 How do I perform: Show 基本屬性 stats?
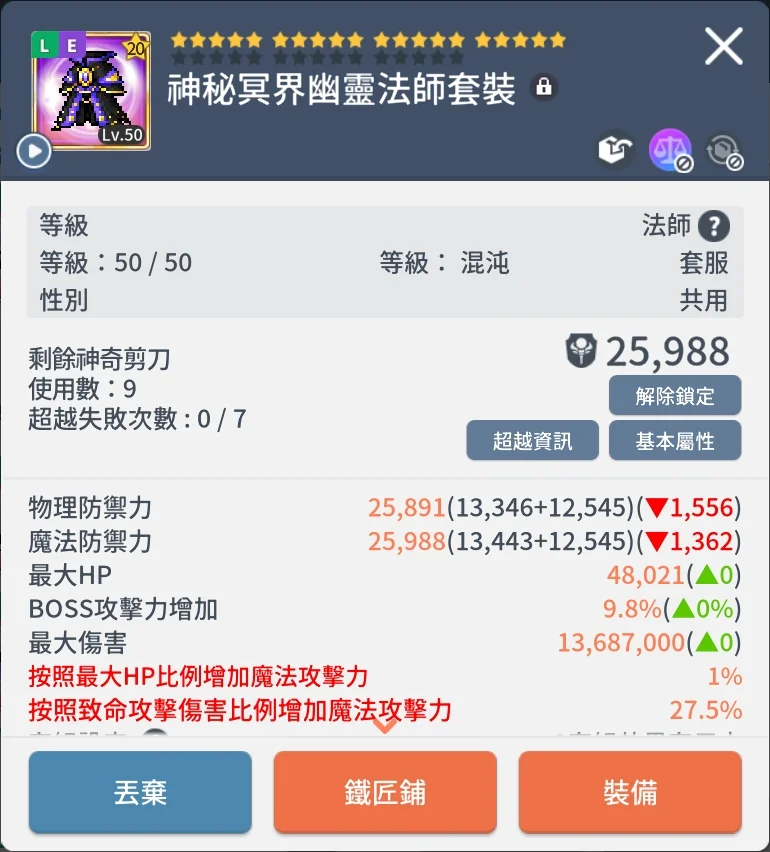[675, 440]
